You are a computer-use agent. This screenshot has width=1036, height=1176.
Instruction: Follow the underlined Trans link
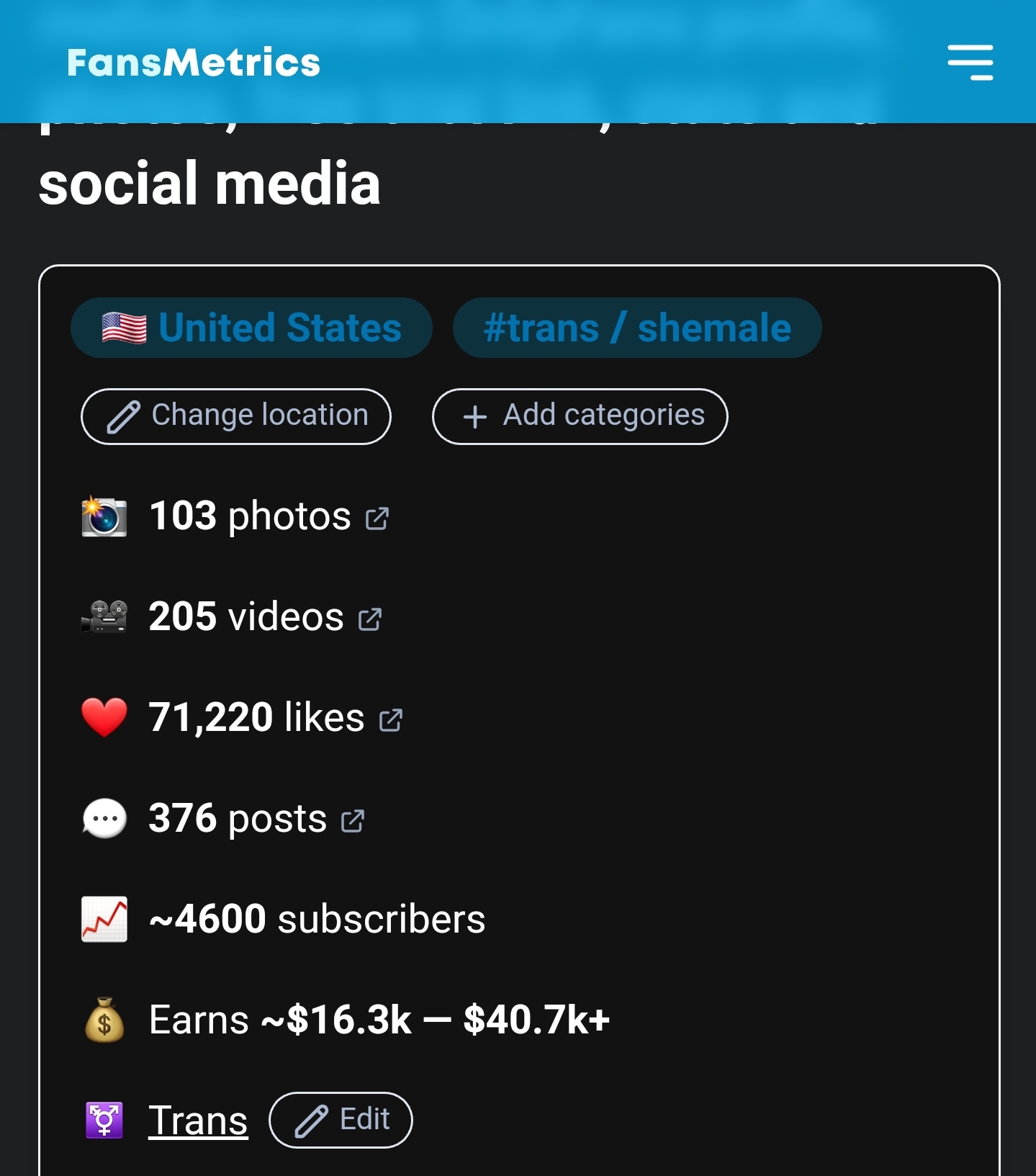(198, 1121)
